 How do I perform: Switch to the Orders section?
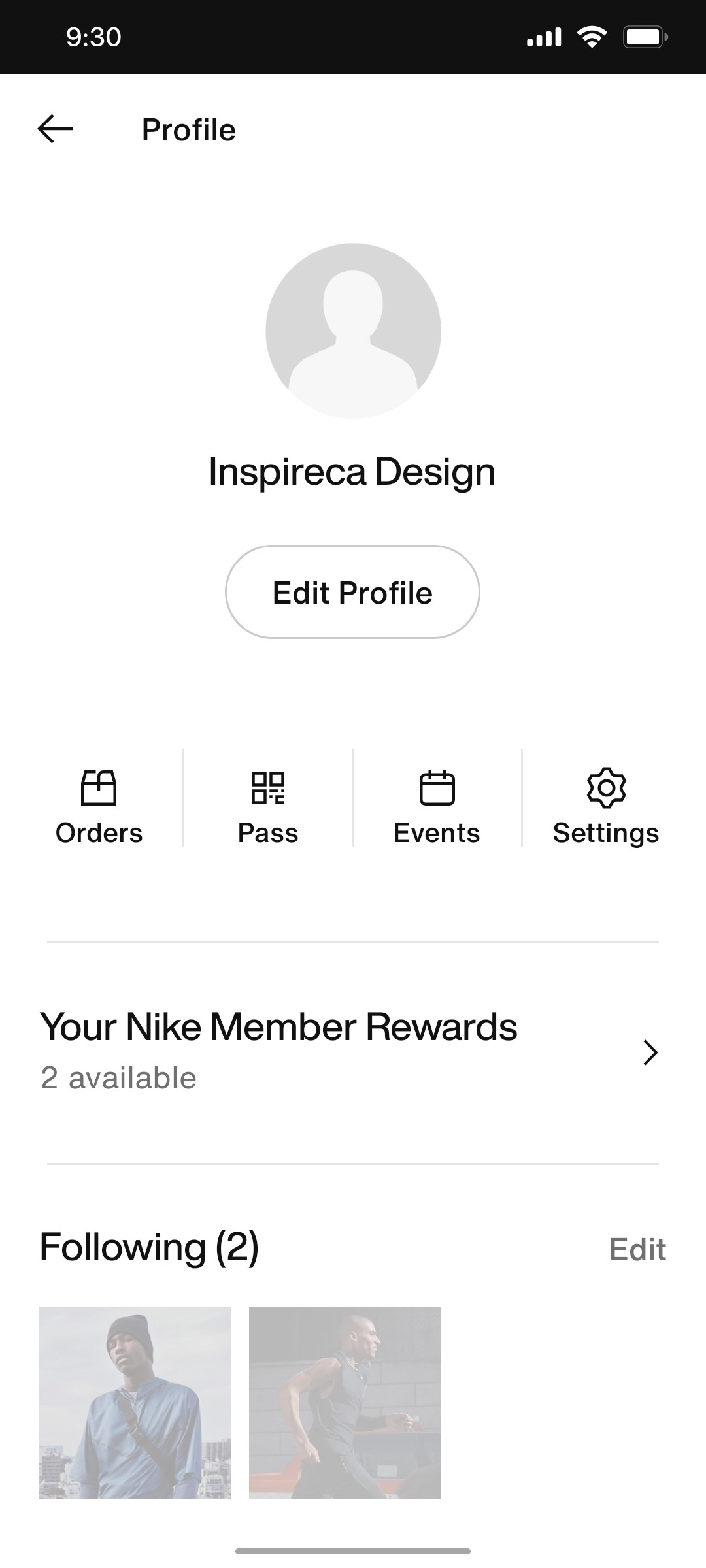click(98, 832)
